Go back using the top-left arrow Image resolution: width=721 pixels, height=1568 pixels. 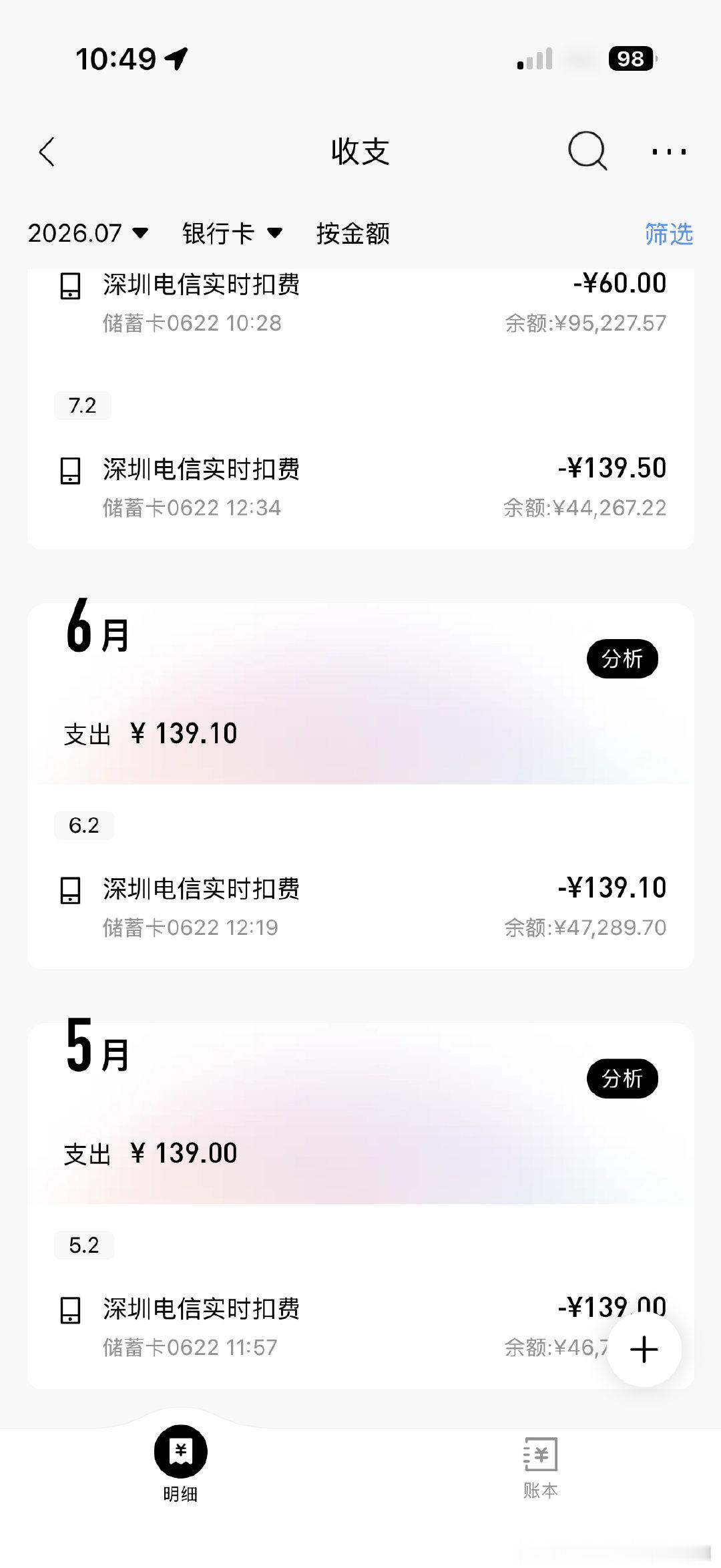47,152
